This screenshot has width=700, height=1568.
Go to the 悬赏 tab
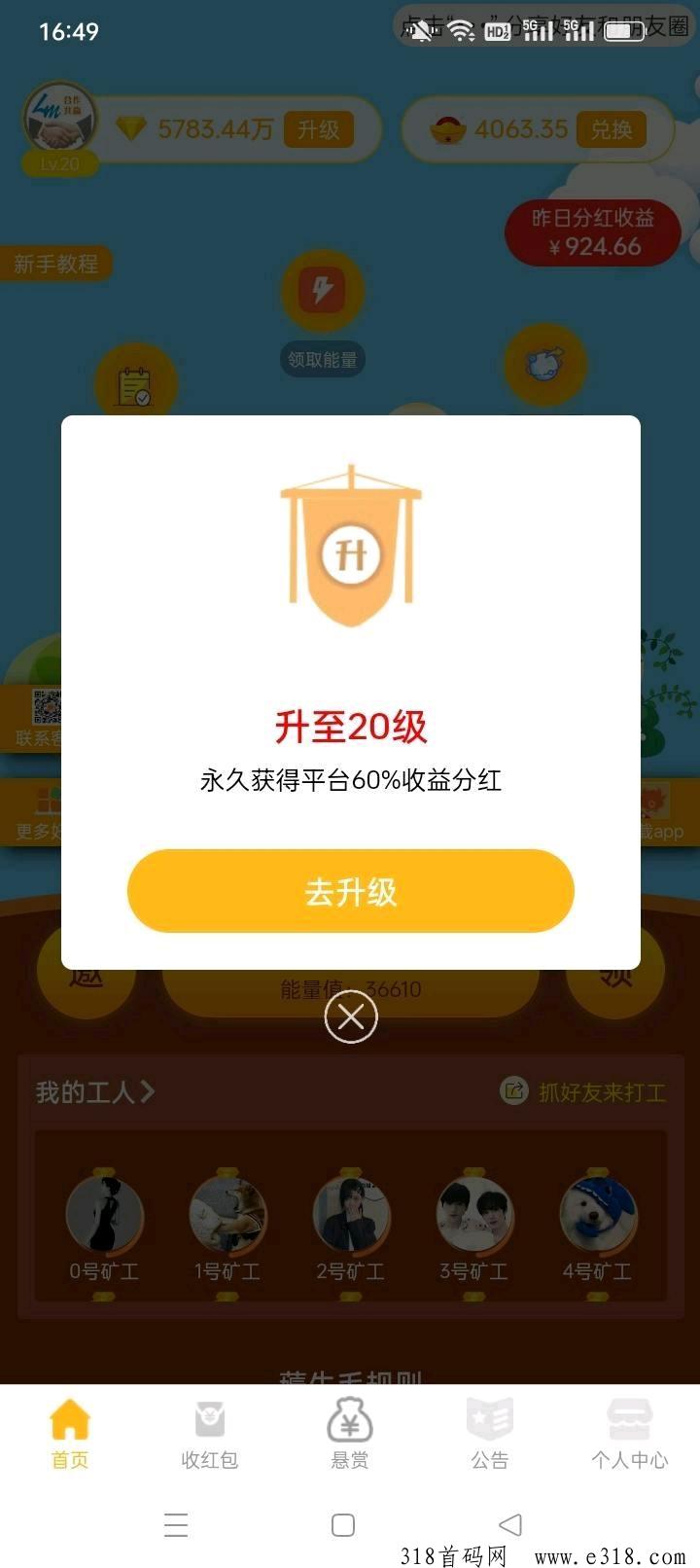350,1433
